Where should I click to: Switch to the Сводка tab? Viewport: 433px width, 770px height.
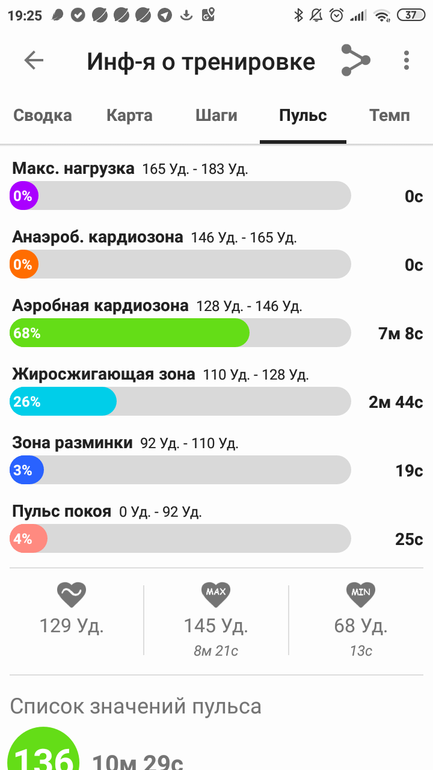point(42,115)
